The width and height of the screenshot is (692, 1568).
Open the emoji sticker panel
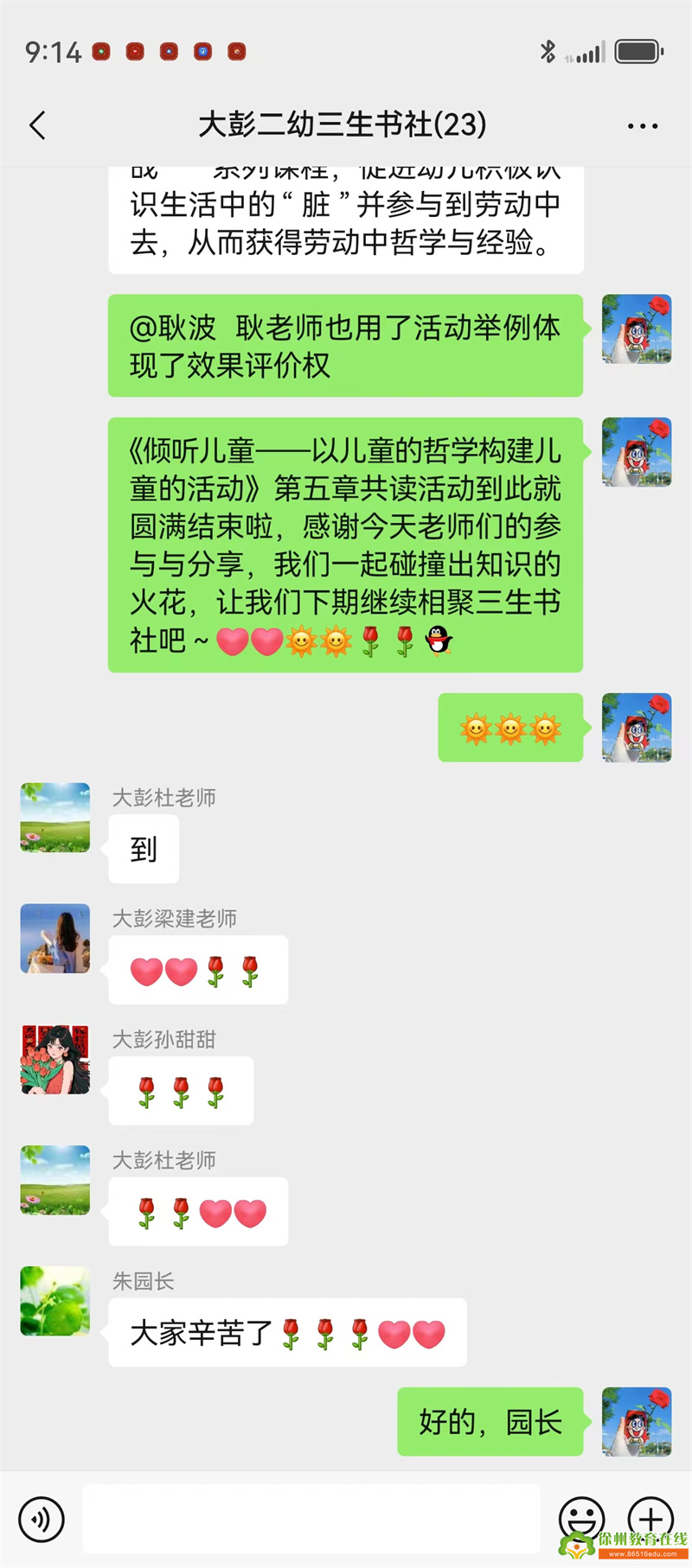[x=581, y=1519]
